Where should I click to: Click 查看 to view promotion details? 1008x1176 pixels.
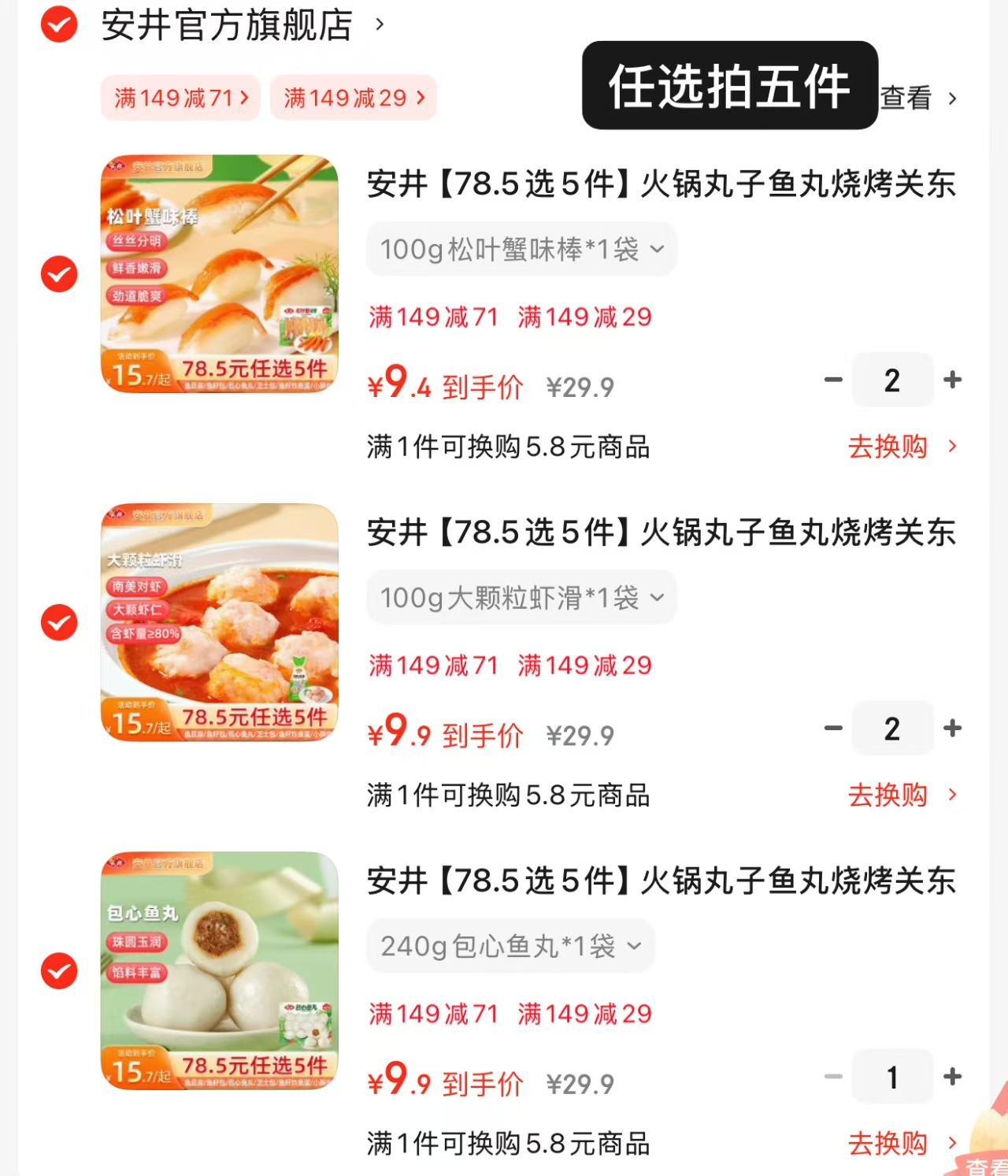pos(906,98)
